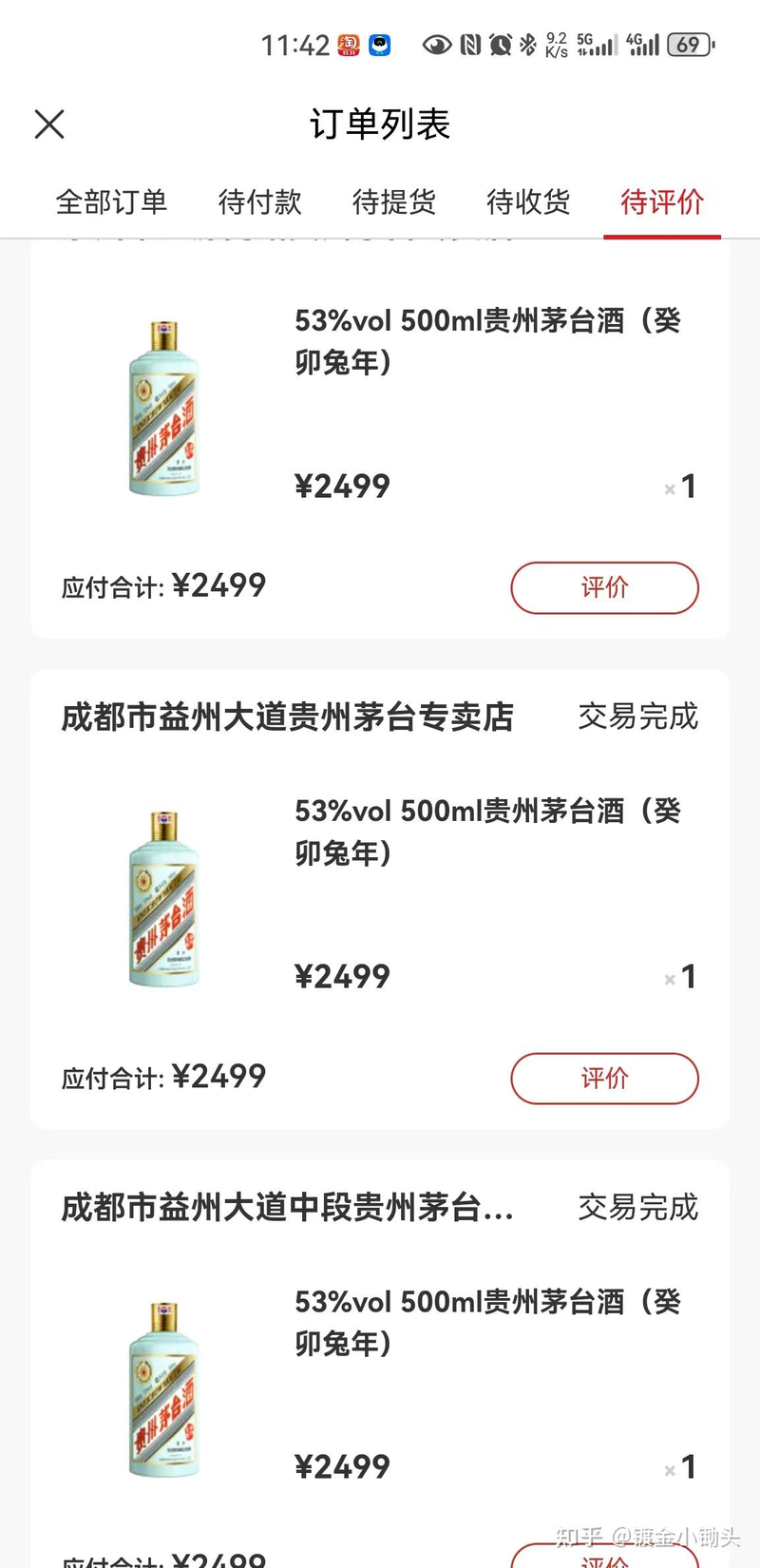Close the 订单列表 order list screen
This screenshot has width=760, height=1568.
48,124
